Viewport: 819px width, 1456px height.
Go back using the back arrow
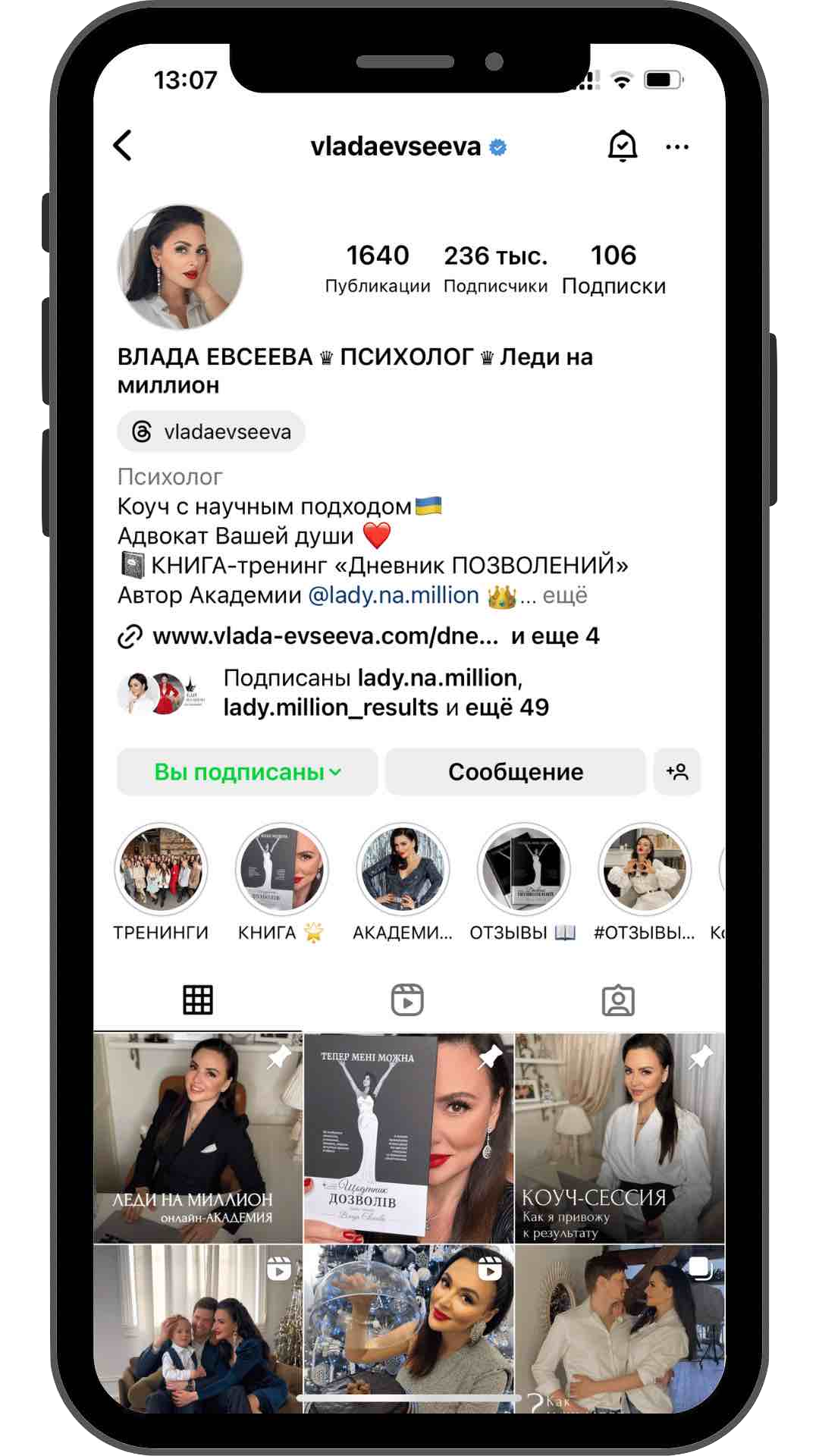[x=123, y=146]
